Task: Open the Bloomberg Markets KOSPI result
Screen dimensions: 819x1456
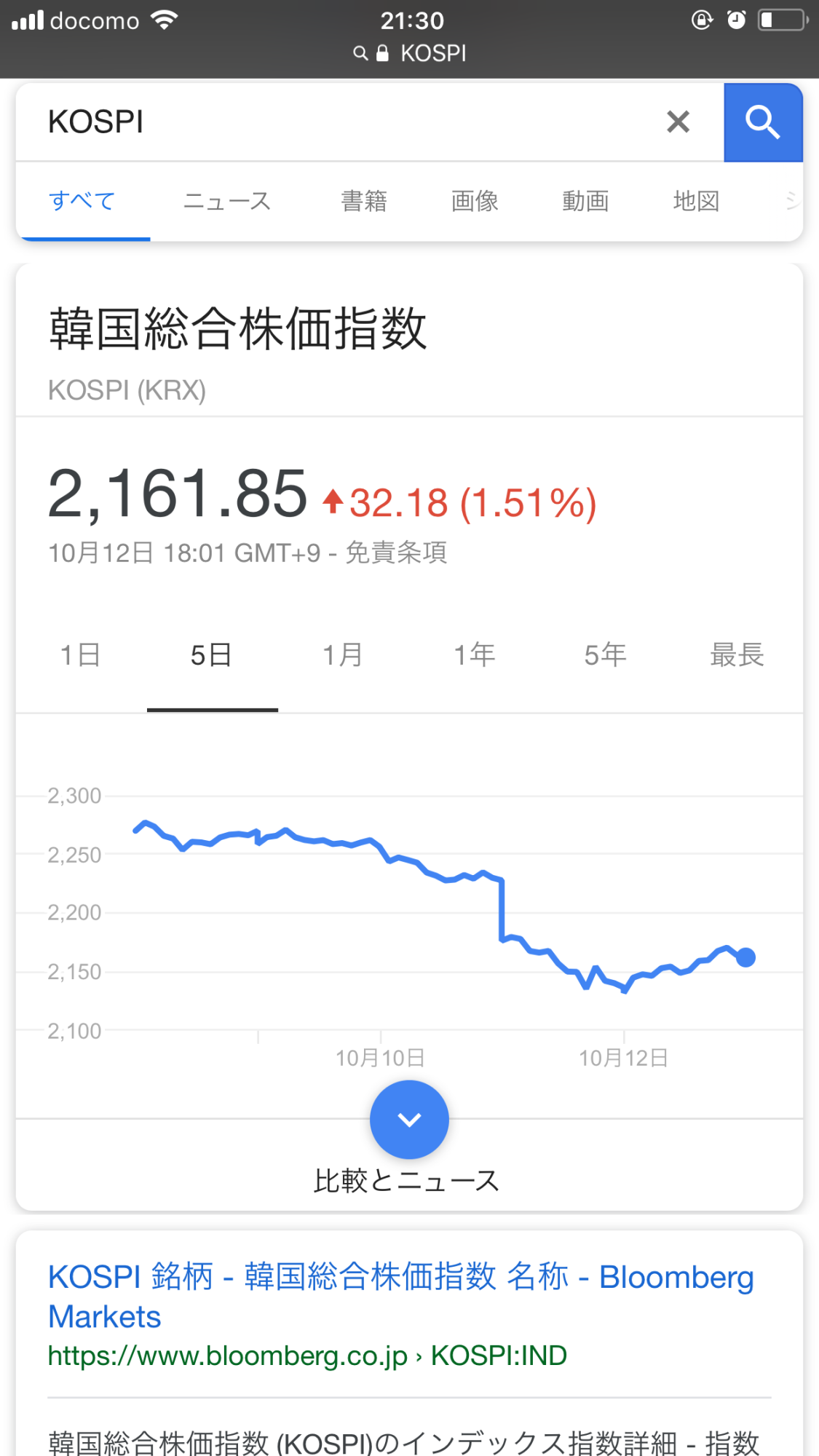Action: [x=400, y=1297]
